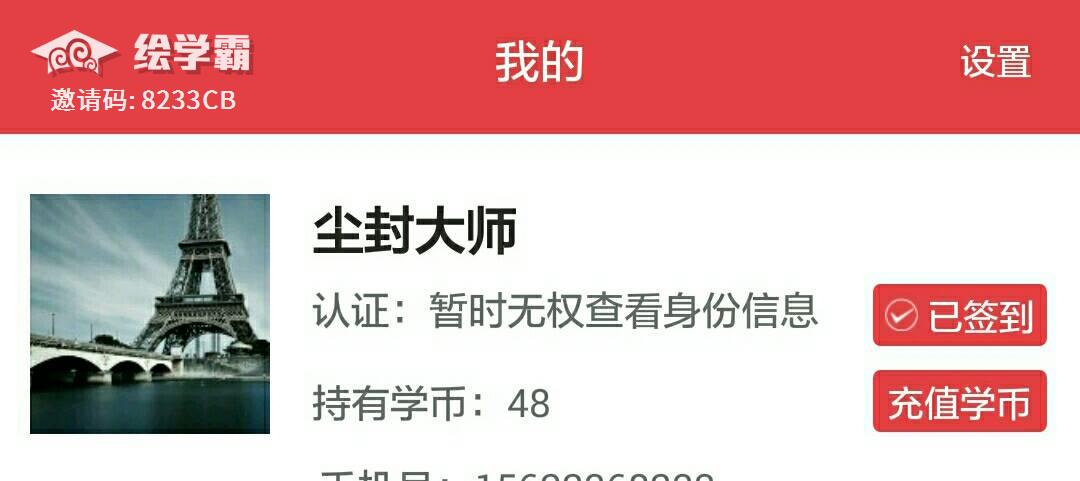This screenshot has width=1080, height=481.
Task: Open 设置 in the top bar
Action: (x=995, y=62)
